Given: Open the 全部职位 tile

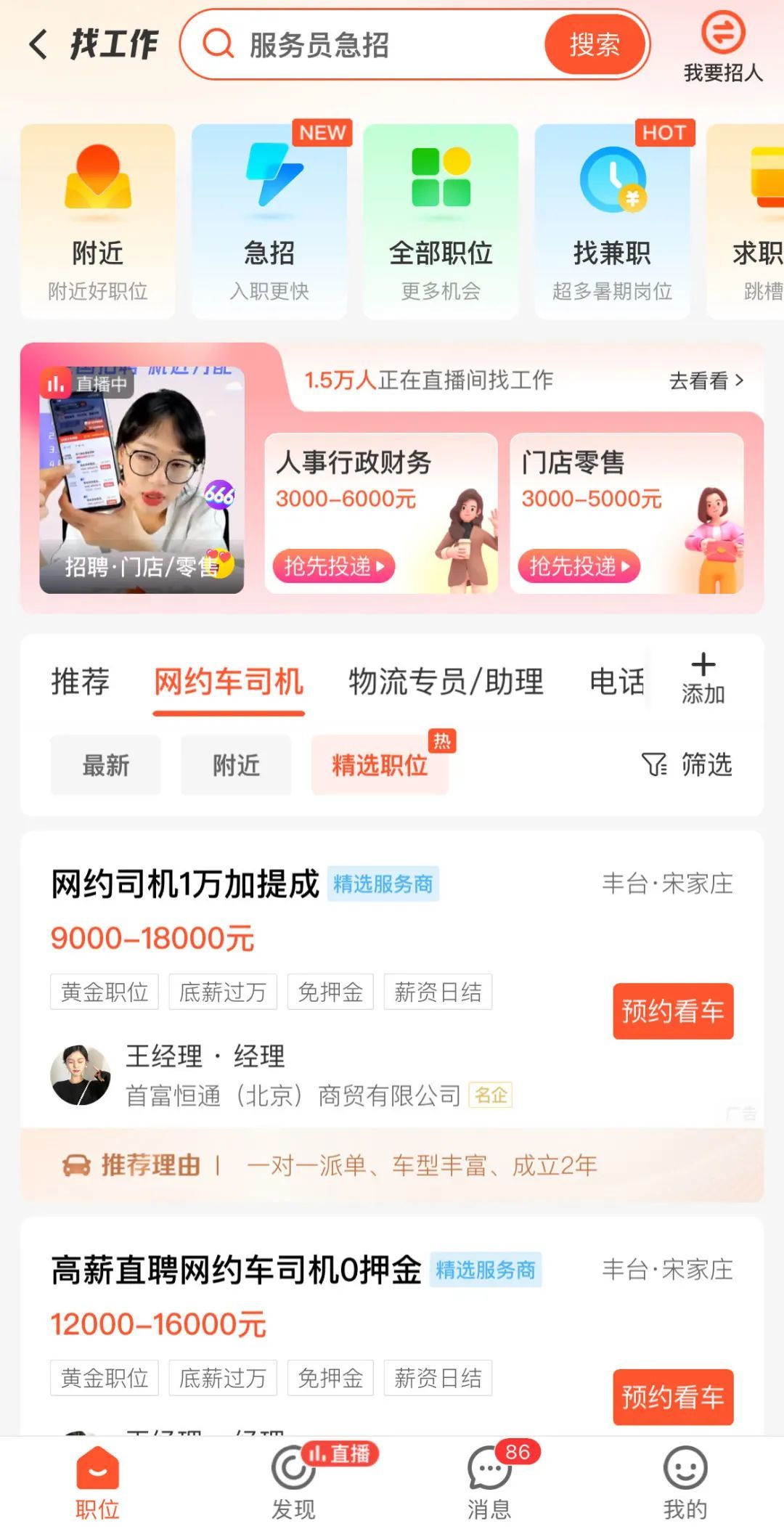Looking at the screenshot, I should click(x=441, y=221).
